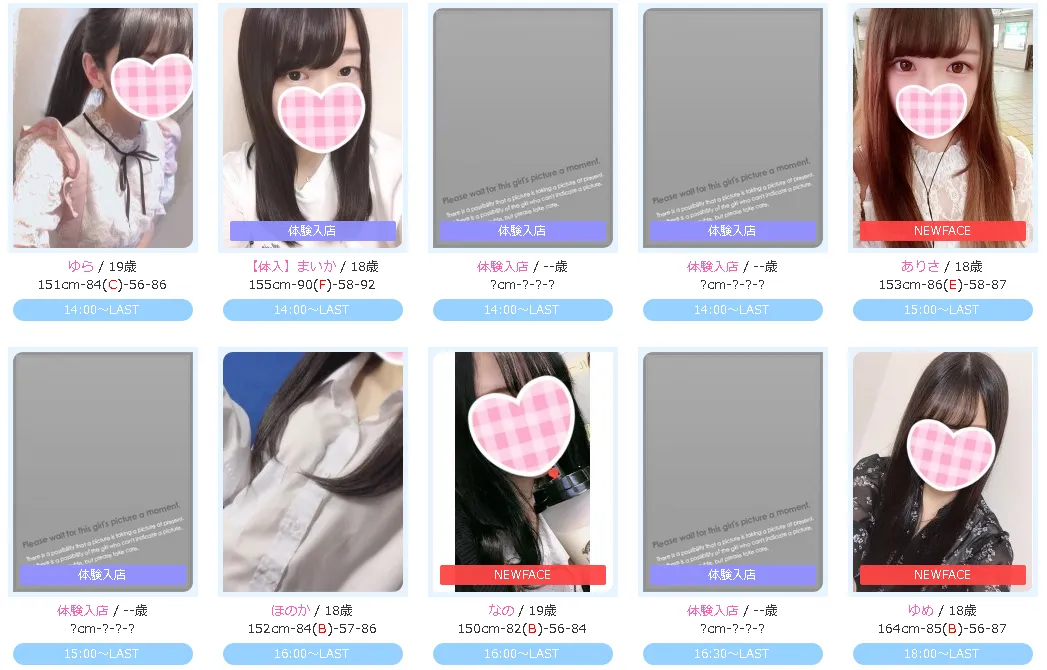Open ゆら's profile photo card
The height and width of the screenshot is (670, 1047).
[x=103, y=128]
